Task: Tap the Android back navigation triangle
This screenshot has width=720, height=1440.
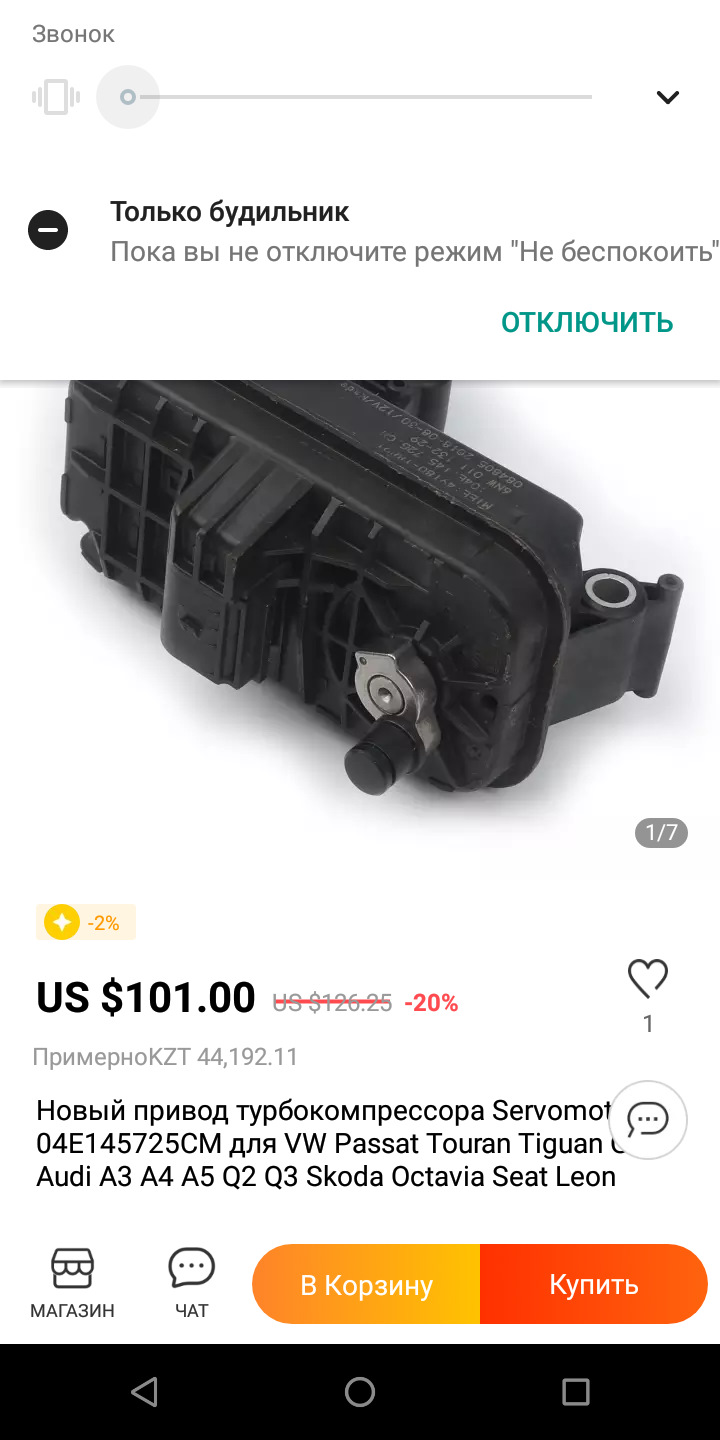Action: pos(144,1391)
